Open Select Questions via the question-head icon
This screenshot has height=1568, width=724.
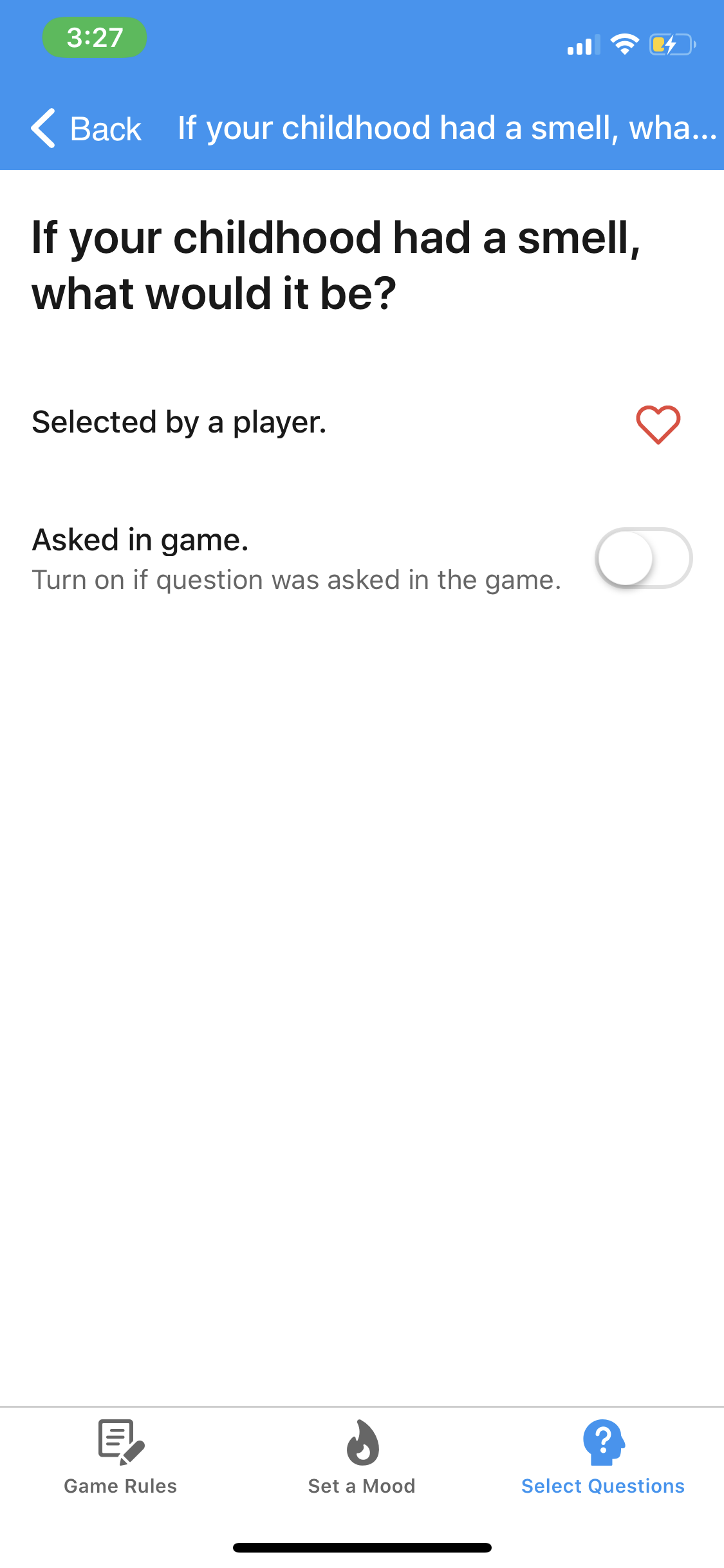coord(602,1446)
